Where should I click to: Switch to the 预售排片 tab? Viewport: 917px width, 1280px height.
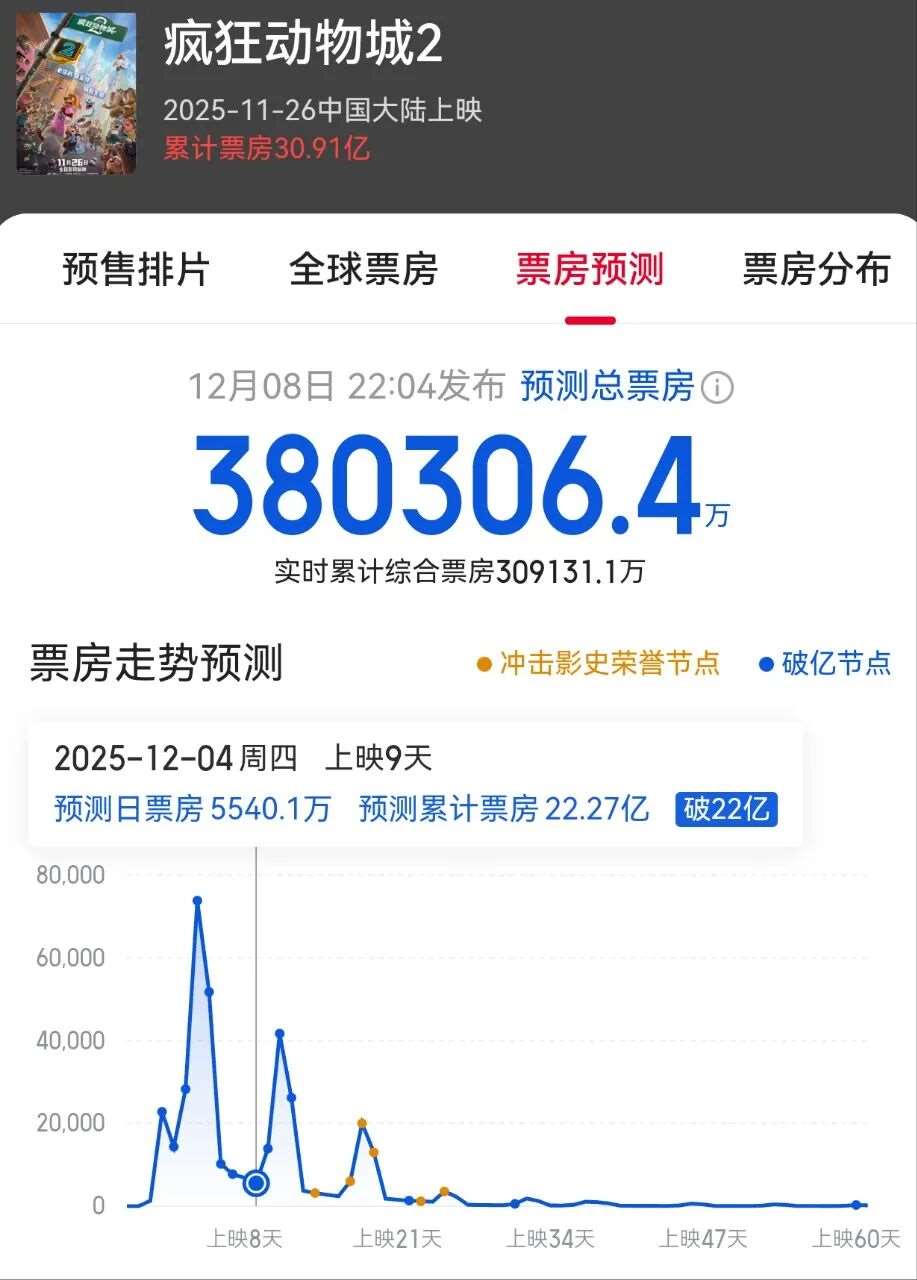point(136,269)
